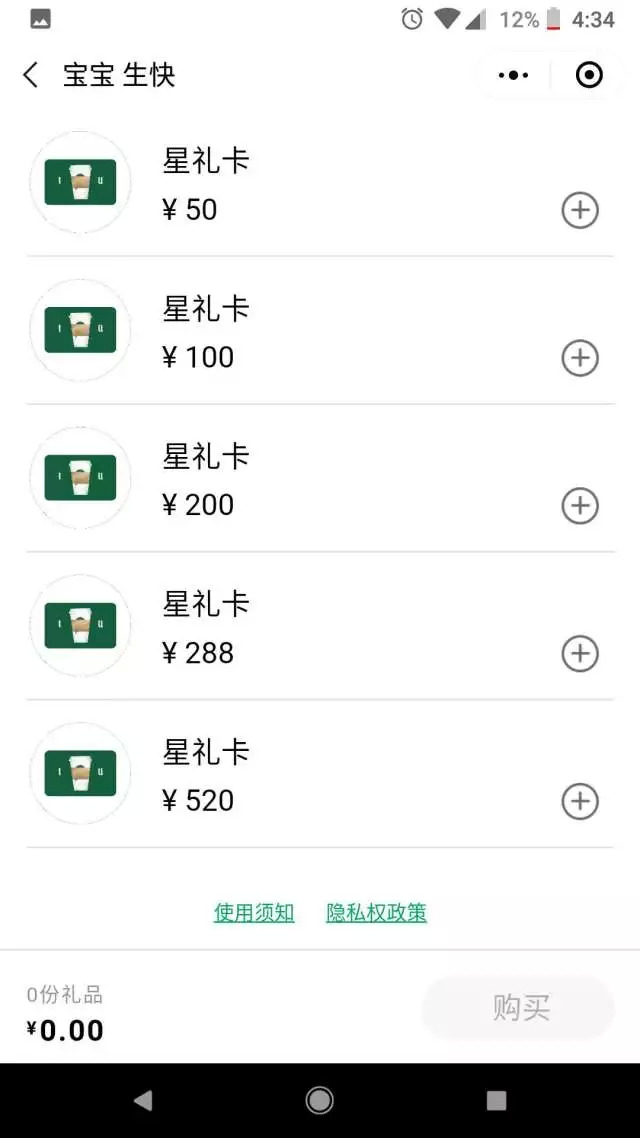Close the mini program with the circle icon
Image resolution: width=640 pixels, height=1138 pixels.
coord(590,75)
